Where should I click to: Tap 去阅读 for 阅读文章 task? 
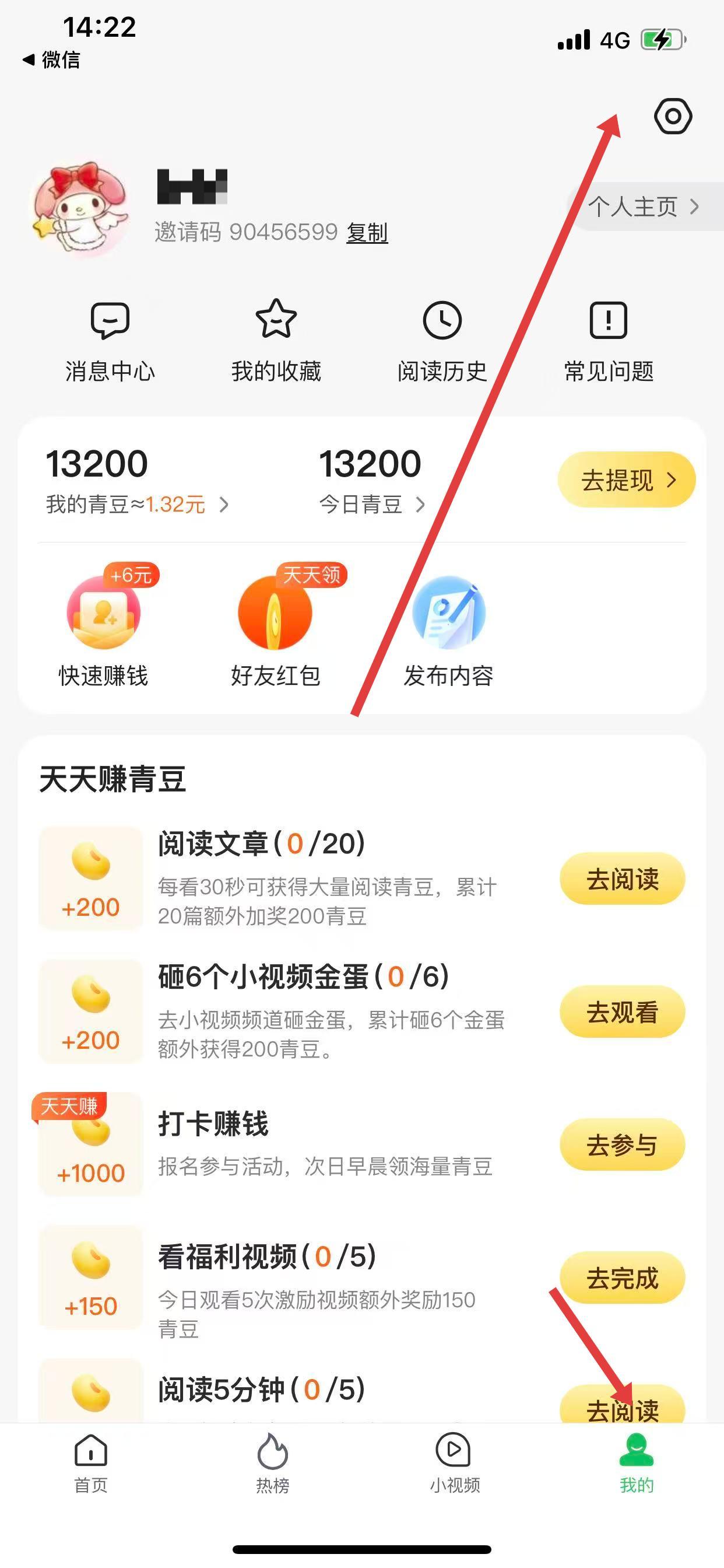[622, 879]
